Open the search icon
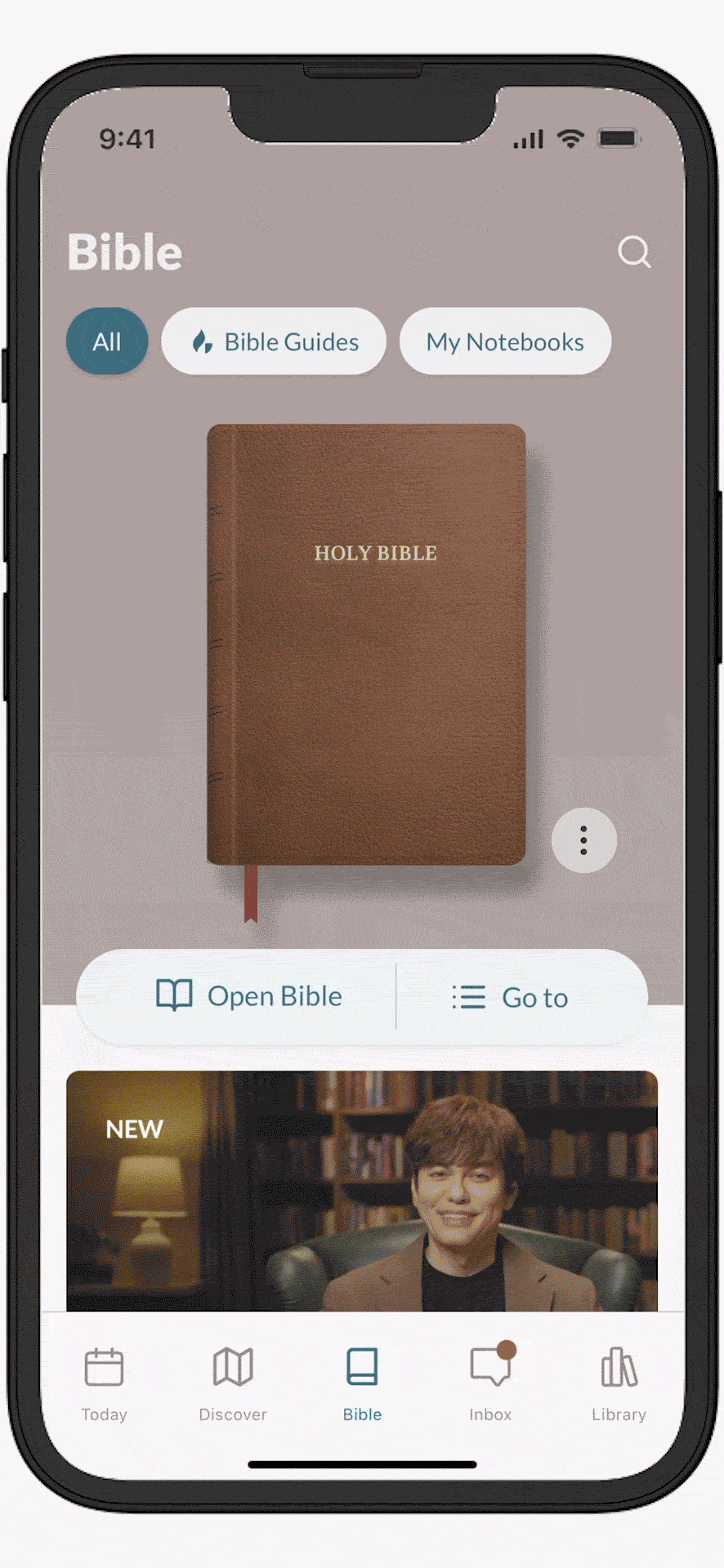Screen dimensions: 724x1568 pyautogui.click(x=634, y=252)
